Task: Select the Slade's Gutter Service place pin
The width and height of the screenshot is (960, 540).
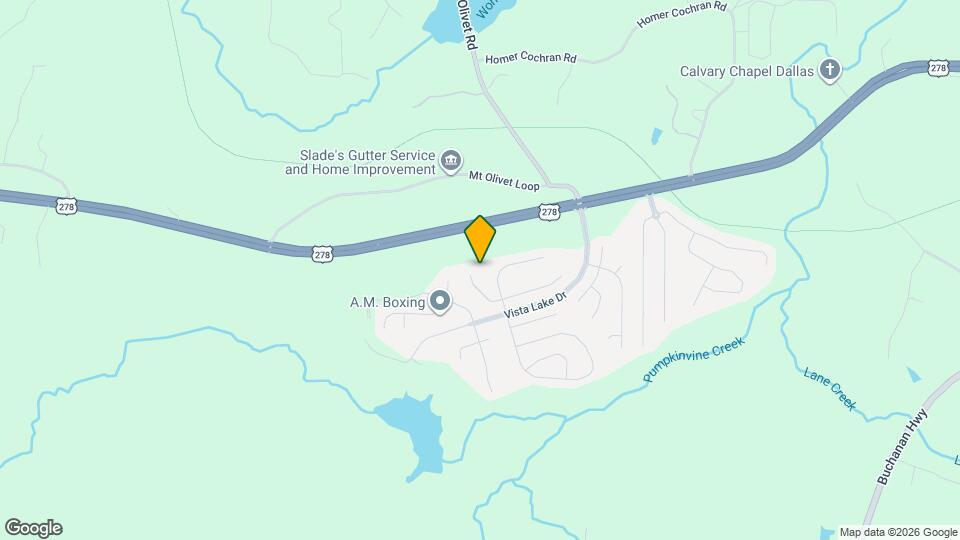Action: (x=451, y=160)
